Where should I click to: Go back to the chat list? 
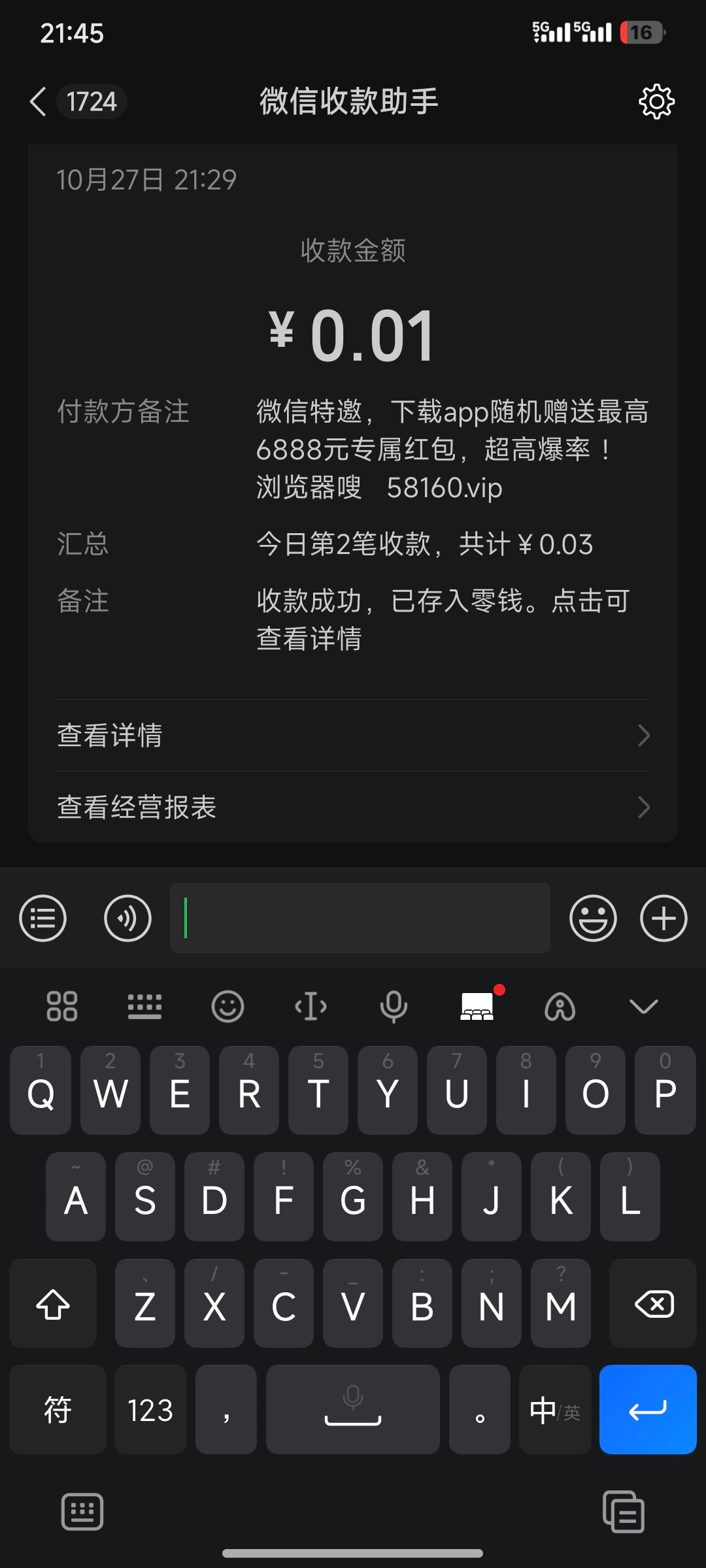(39, 102)
